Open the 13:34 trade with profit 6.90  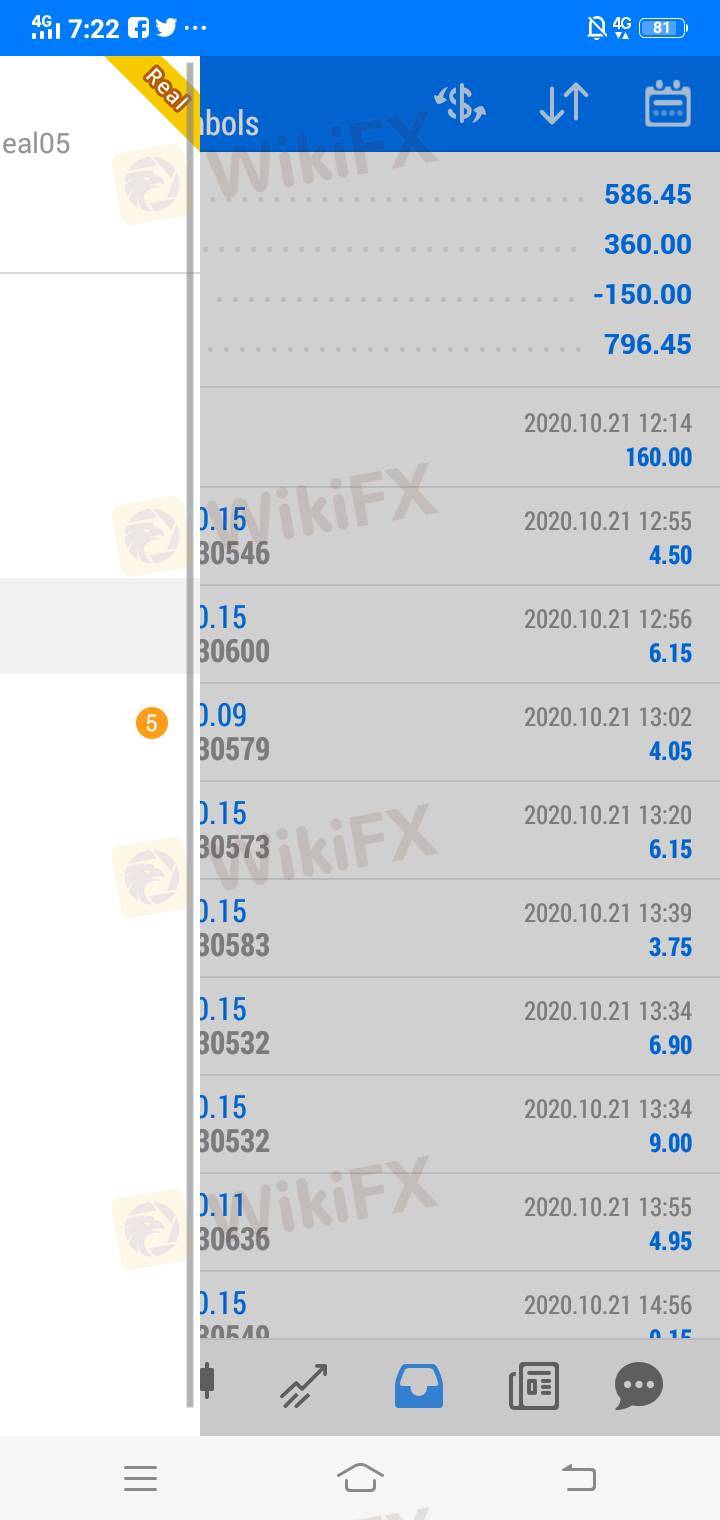point(460,1027)
